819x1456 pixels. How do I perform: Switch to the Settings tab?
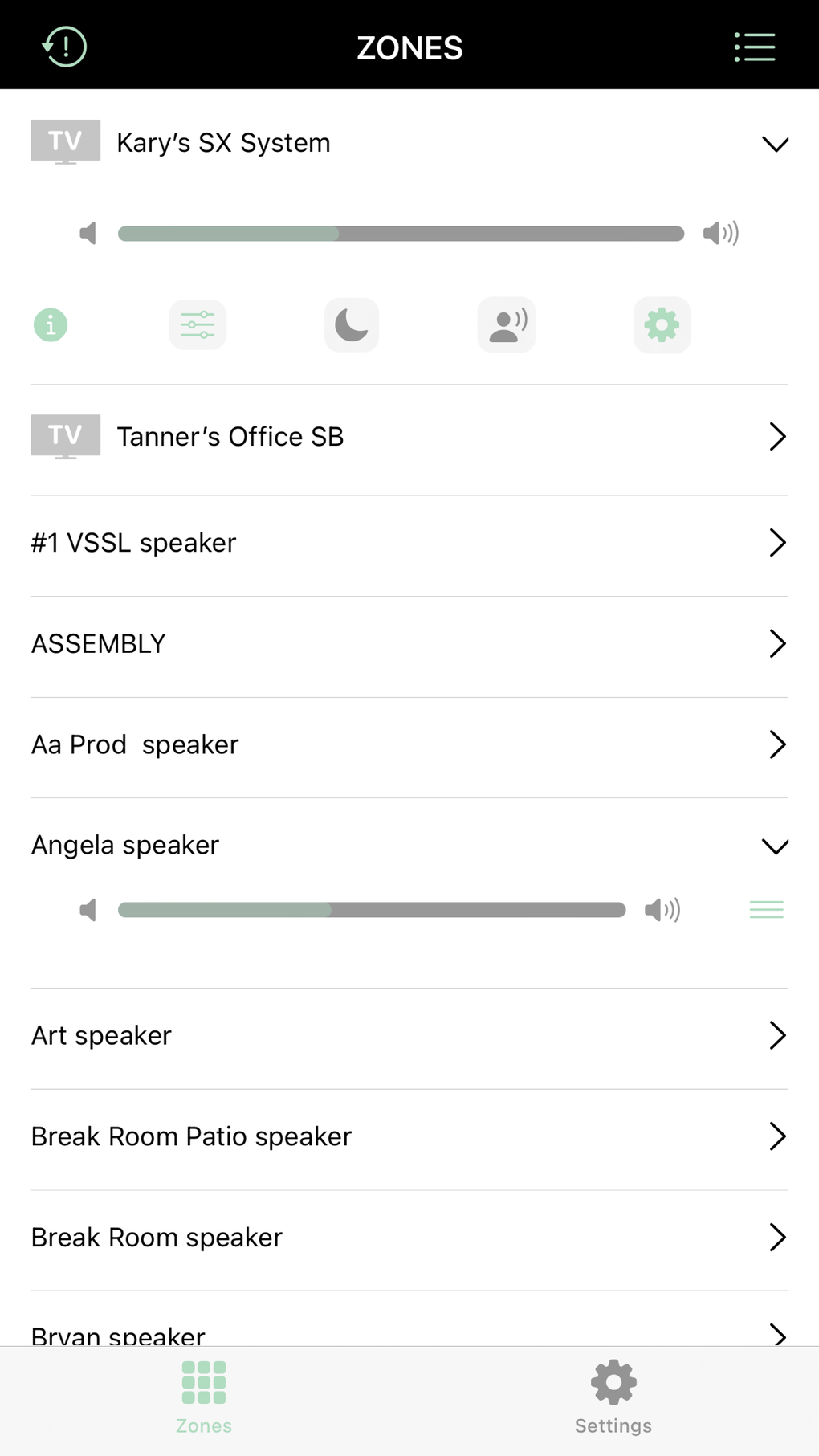pyautogui.click(x=613, y=1397)
